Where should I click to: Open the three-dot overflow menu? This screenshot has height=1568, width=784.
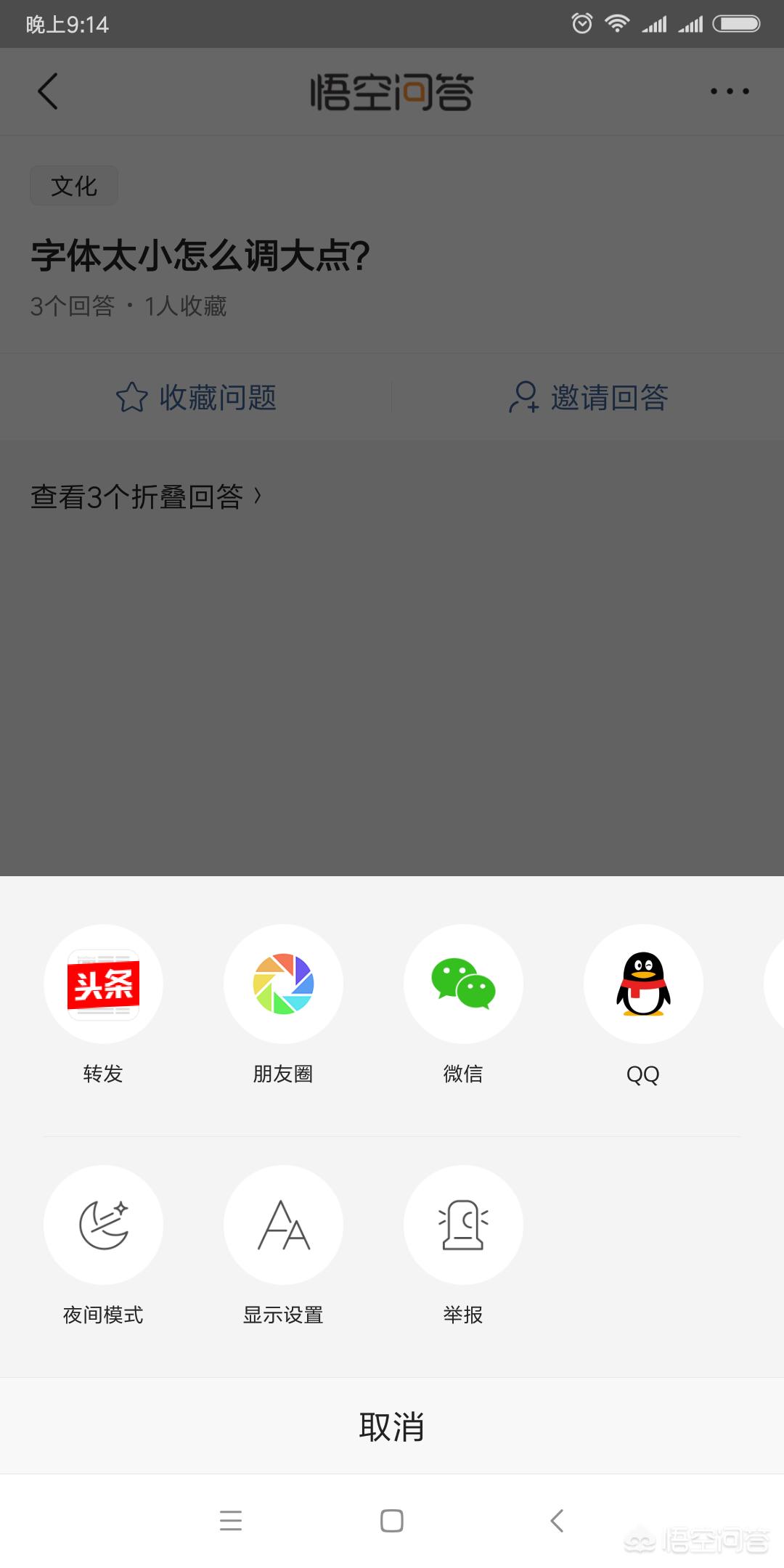[x=730, y=91]
